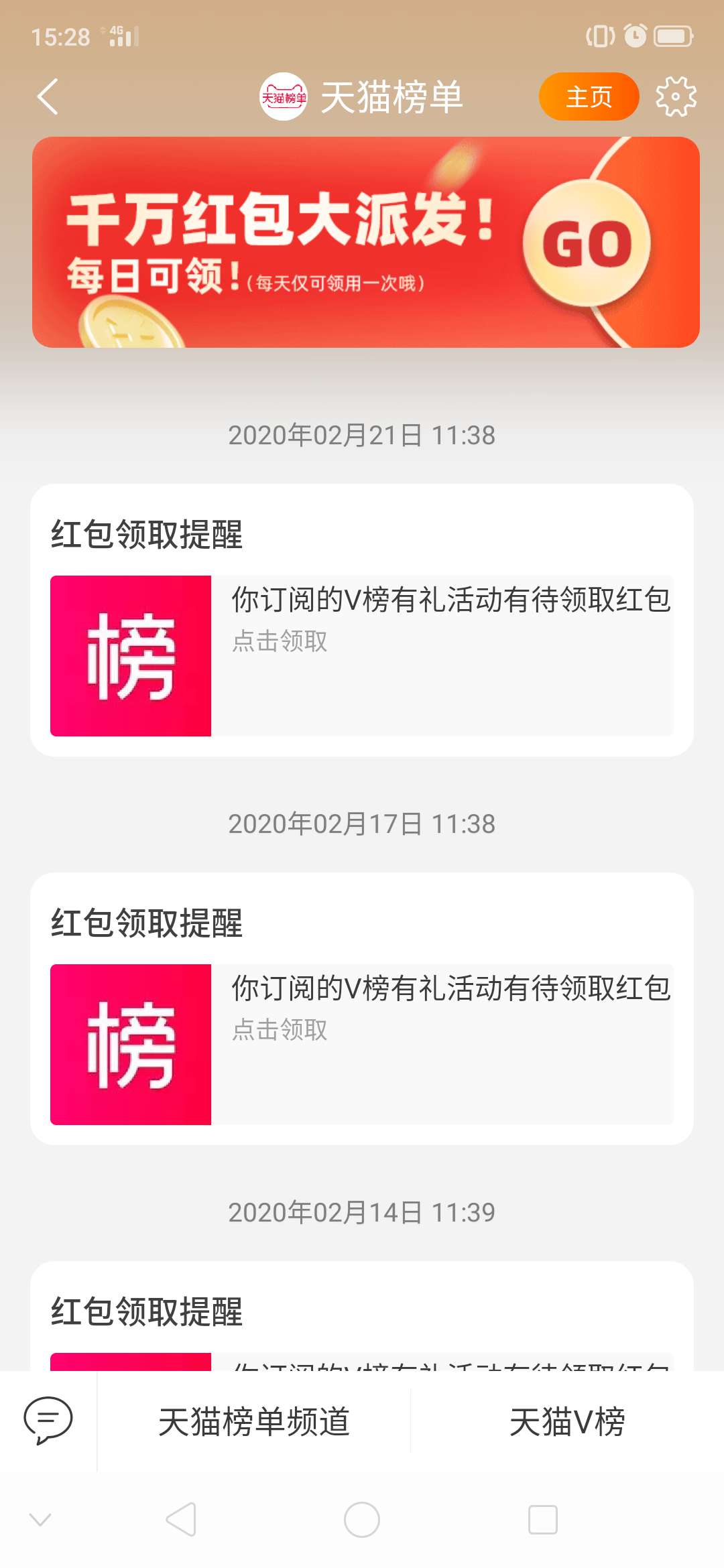Open settings via the gear icon

pos(677,96)
